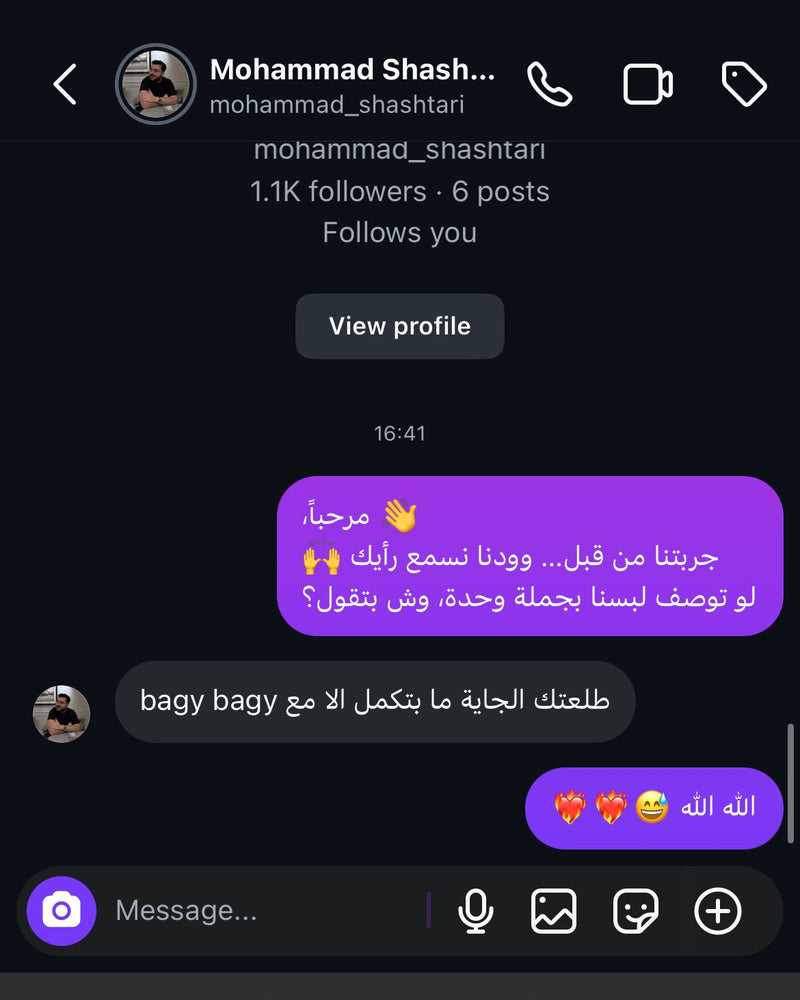
Task: Open the camera from the message bar
Action: (62, 911)
